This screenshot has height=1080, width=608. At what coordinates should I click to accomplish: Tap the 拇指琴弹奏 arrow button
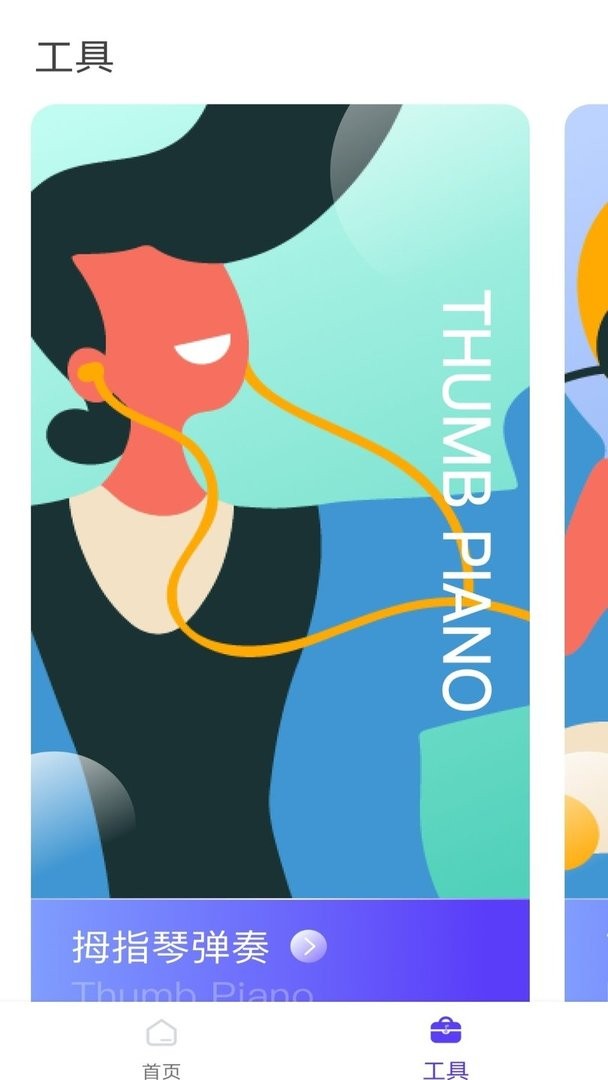pos(308,946)
